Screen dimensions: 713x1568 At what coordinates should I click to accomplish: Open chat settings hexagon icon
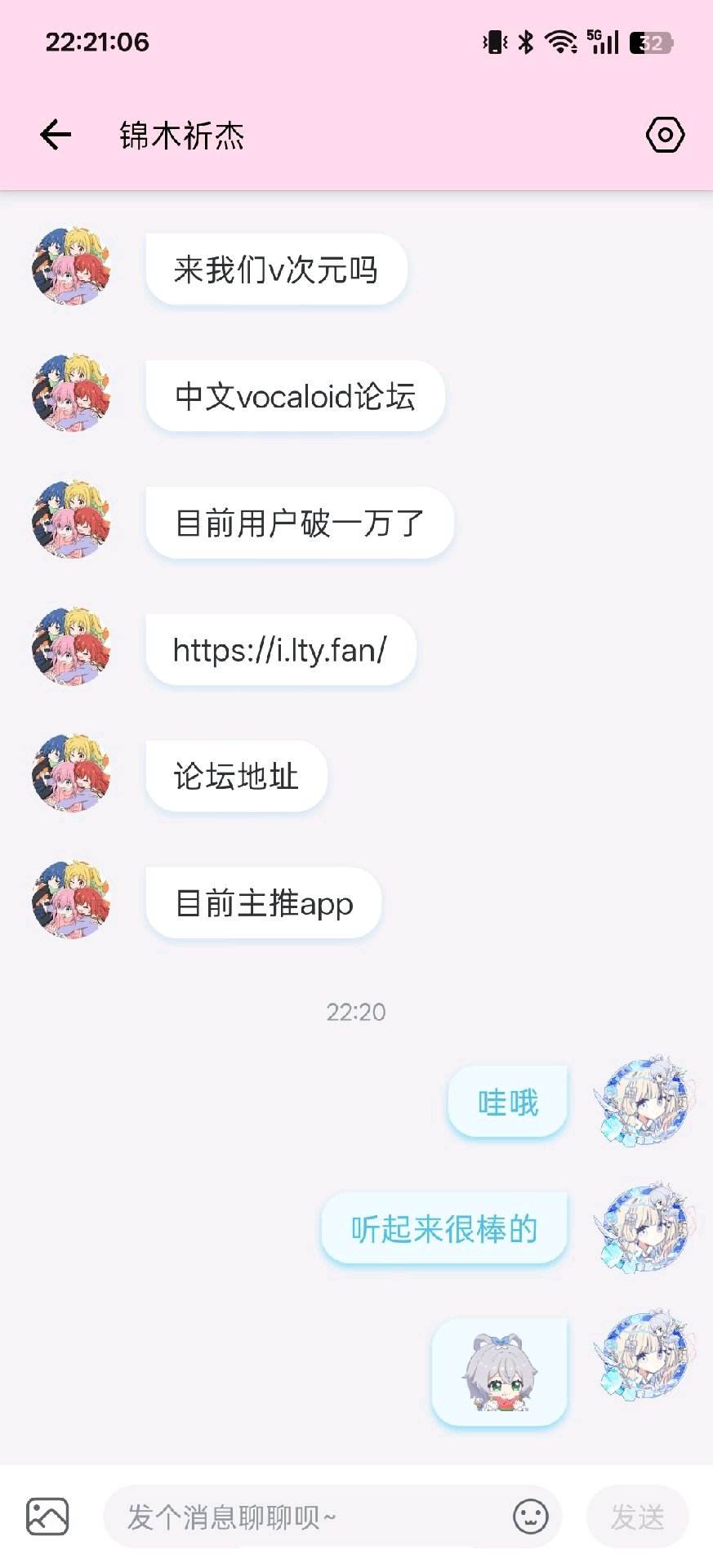665,135
